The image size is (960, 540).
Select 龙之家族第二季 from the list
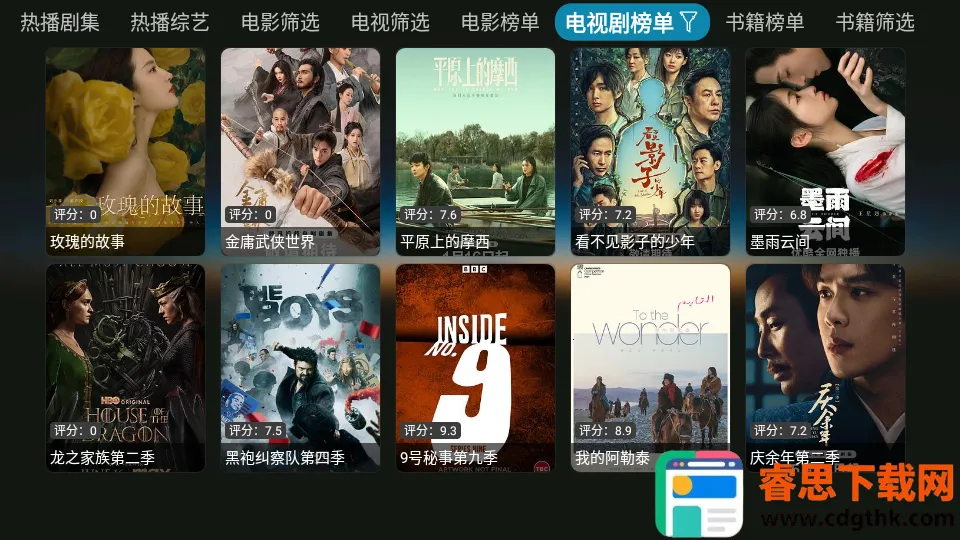pos(126,367)
